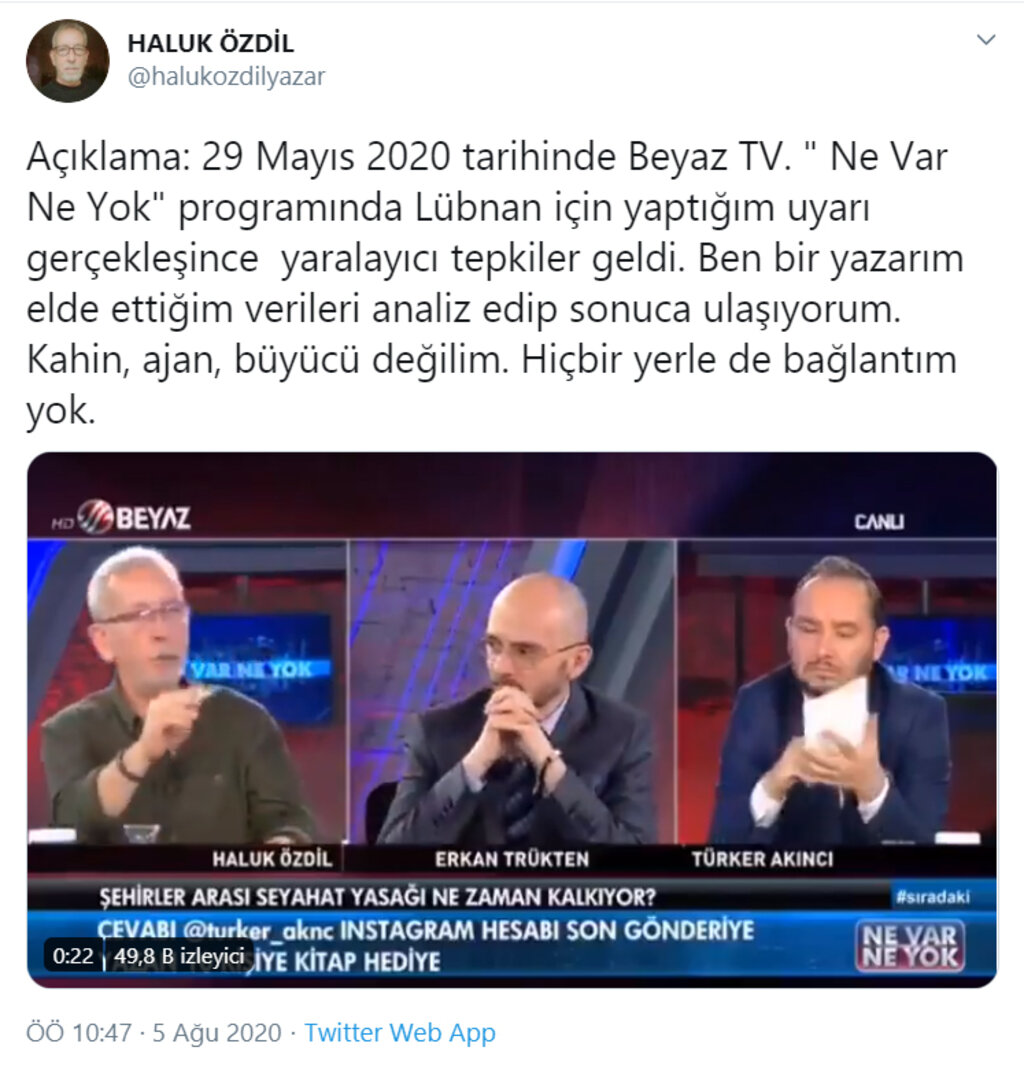Screen dimensions: 1024x1073
Task: Open Haluk Özdil's profile picture
Action: tap(67, 60)
